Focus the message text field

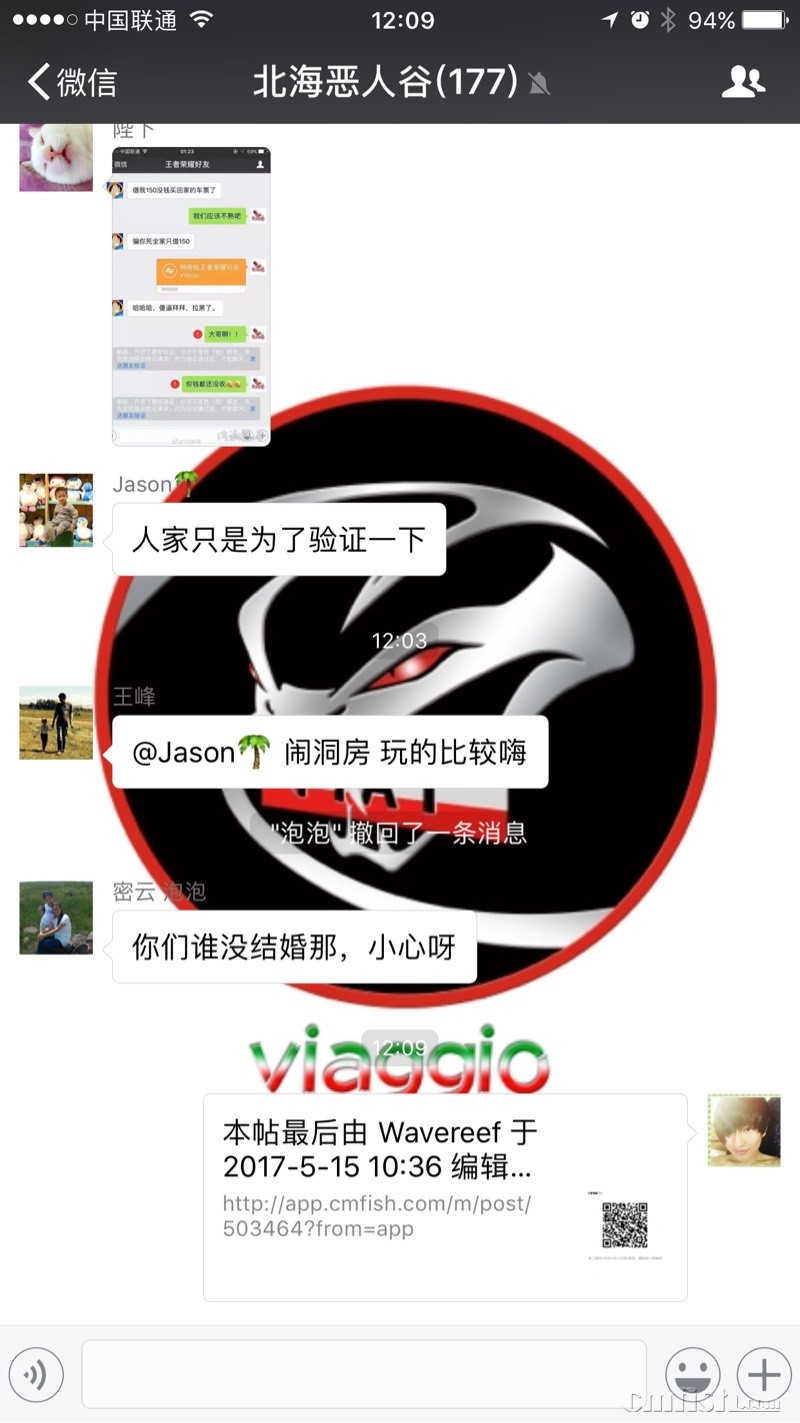click(364, 1375)
